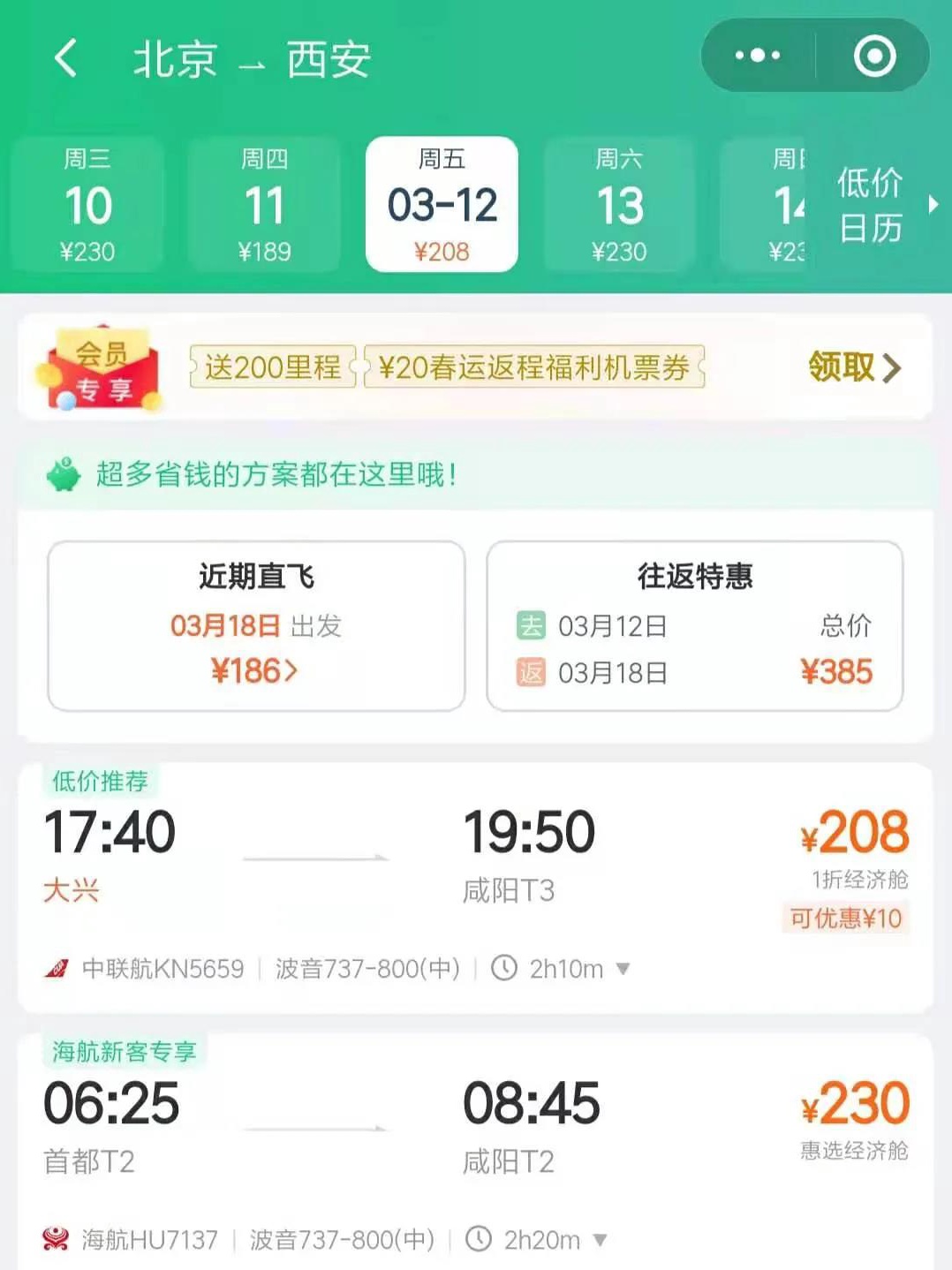Viewport: 952px width, 1270px height.
Task: Select Friday 03-12, ¥208
Action: 442,204
